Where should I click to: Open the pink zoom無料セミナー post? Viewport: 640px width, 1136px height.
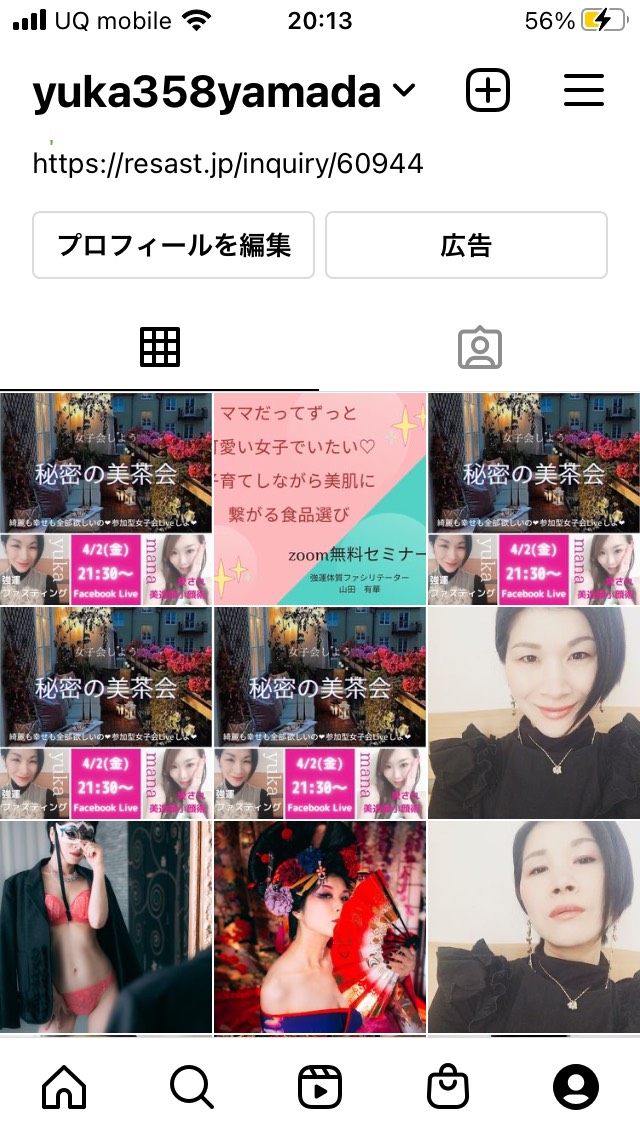tap(320, 498)
